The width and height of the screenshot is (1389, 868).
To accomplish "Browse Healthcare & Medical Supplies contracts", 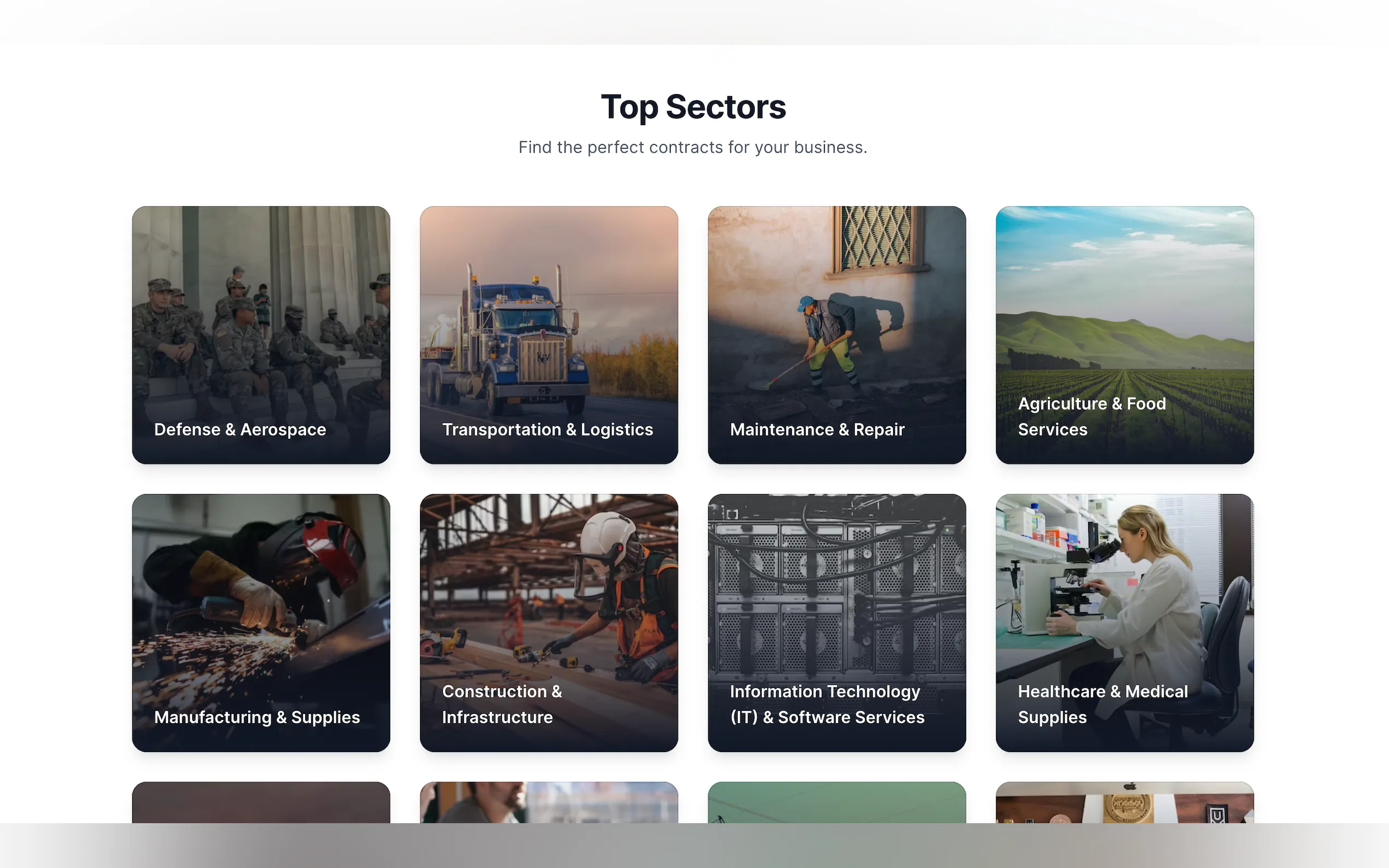I will pyautogui.click(x=1124, y=622).
